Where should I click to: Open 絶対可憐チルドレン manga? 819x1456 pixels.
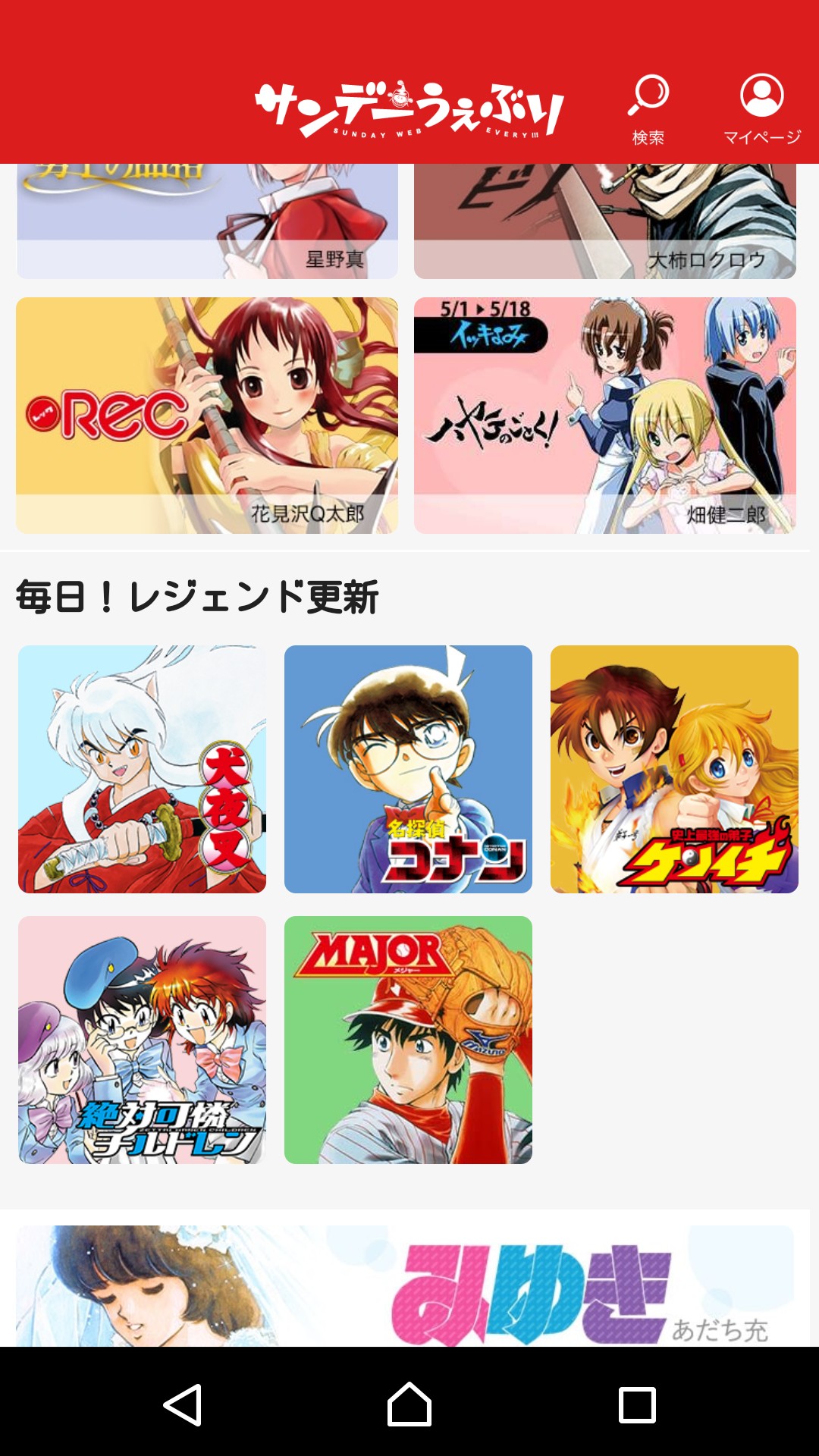142,1040
